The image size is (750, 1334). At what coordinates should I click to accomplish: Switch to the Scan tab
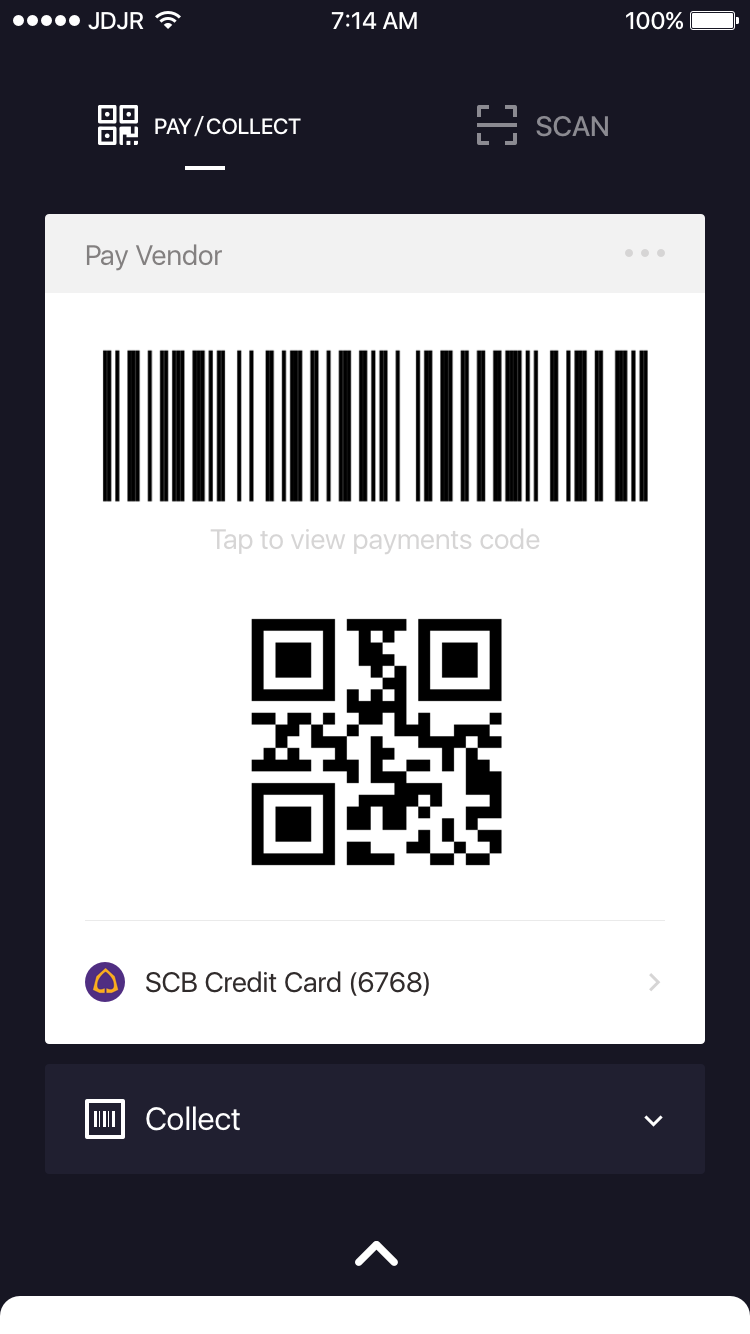[x=543, y=126]
